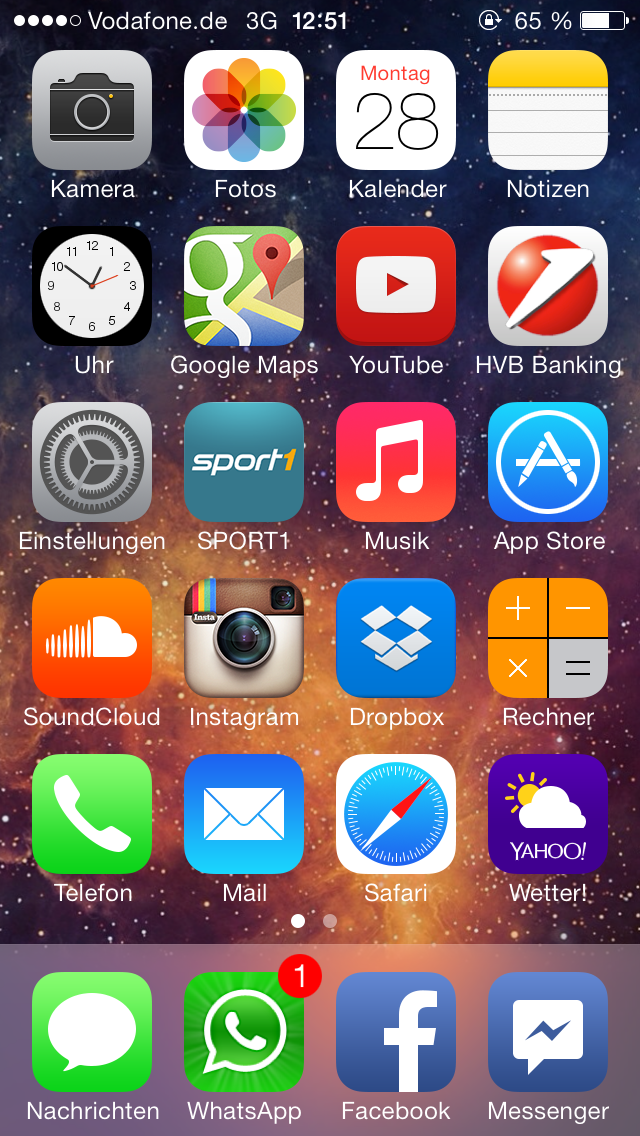Open the Notizen app
Screen dimensions: 640x1136
(x=548, y=110)
